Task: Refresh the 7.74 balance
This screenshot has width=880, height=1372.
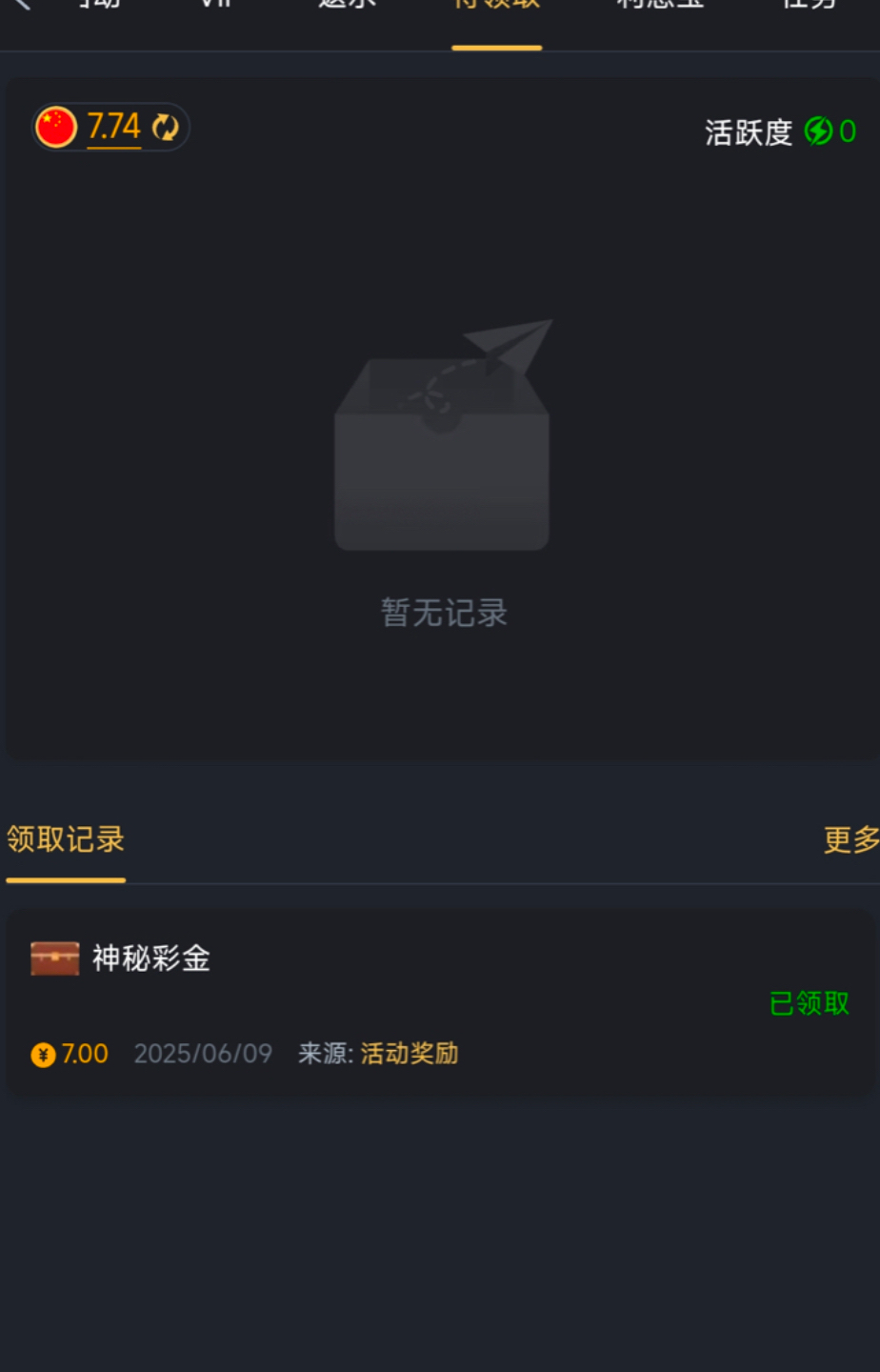Action: coord(166,128)
